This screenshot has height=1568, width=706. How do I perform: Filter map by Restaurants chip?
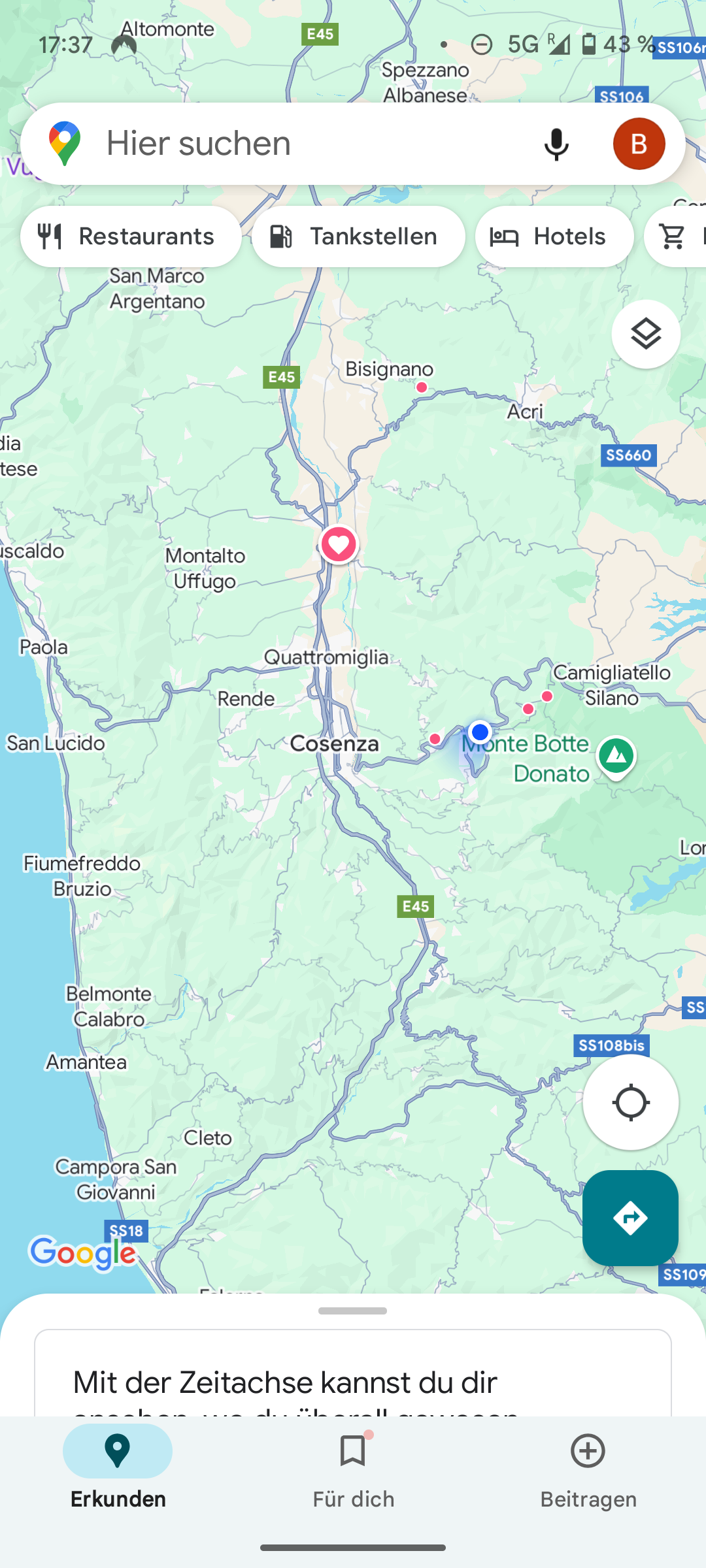[x=131, y=237]
